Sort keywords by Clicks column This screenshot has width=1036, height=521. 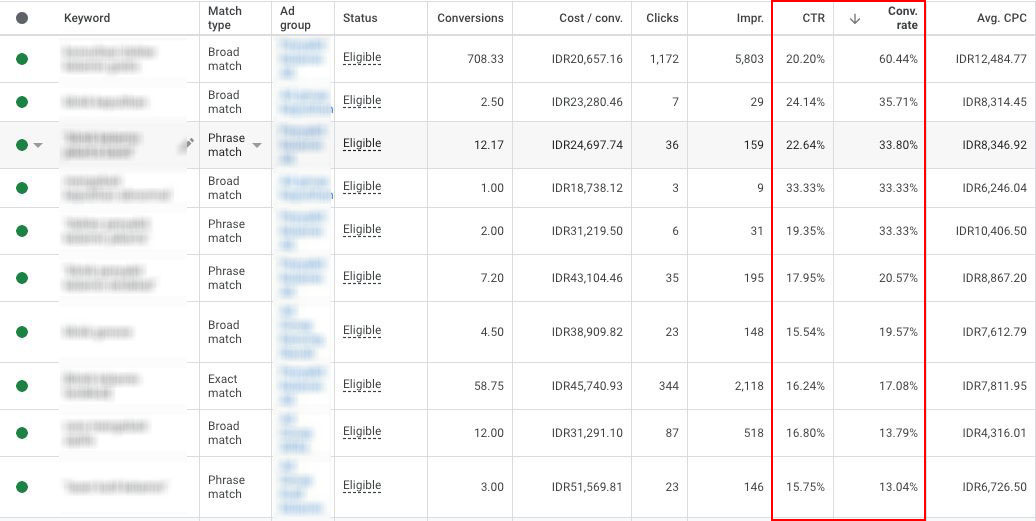(x=662, y=18)
